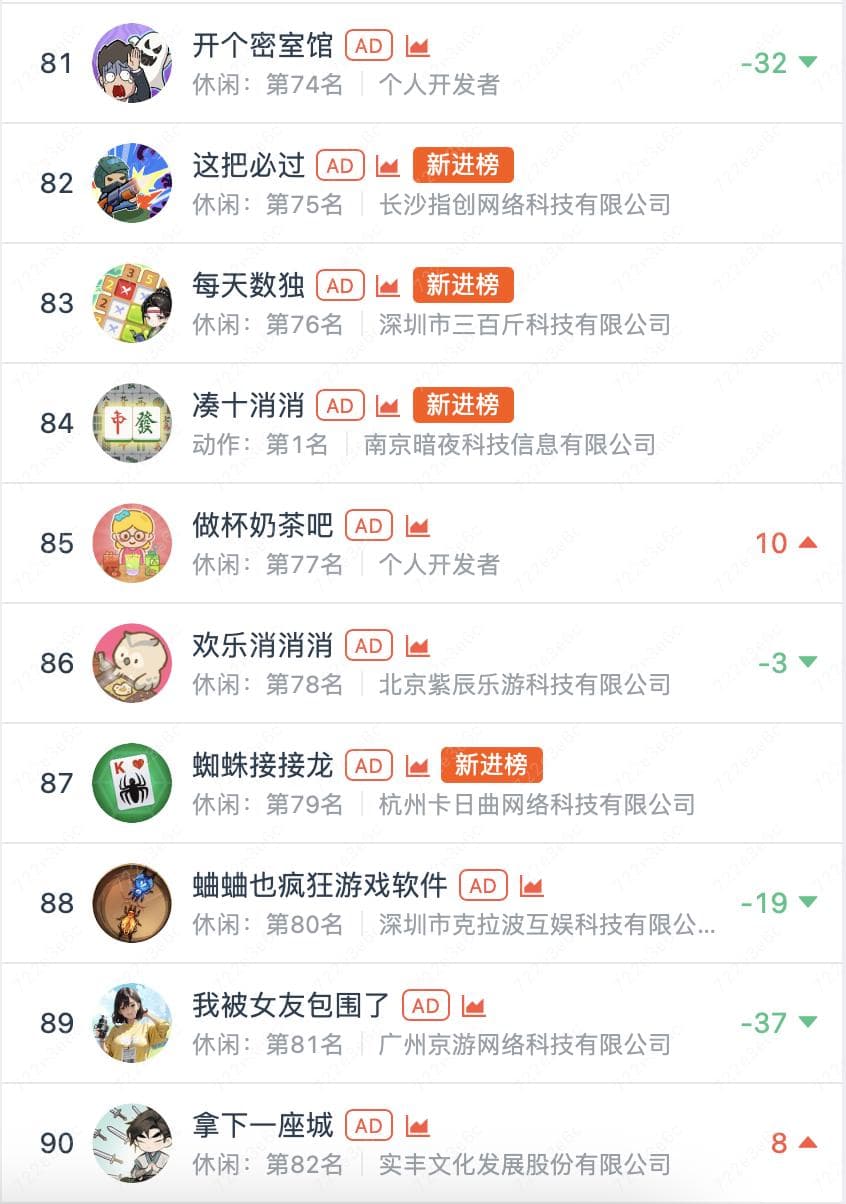Open the trend chart icon next to 欢乐消消消
The width and height of the screenshot is (846, 1204).
click(x=417, y=646)
